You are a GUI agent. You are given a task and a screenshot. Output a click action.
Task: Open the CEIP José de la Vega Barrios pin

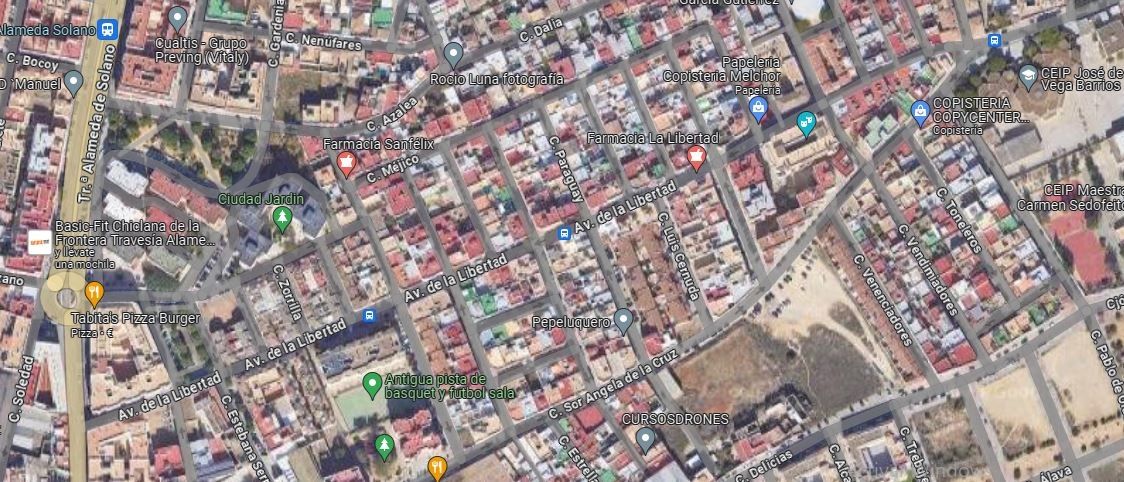coord(1027,75)
